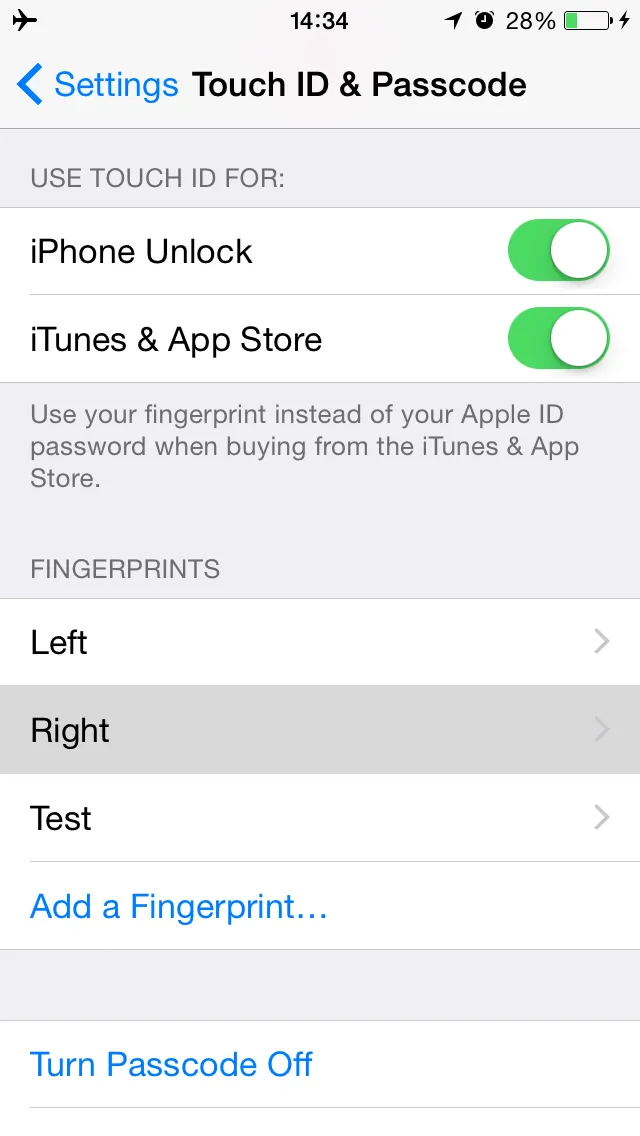This screenshot has width=640, height=1136.
Task: Open the Left fingerprint
Action: 320,642
